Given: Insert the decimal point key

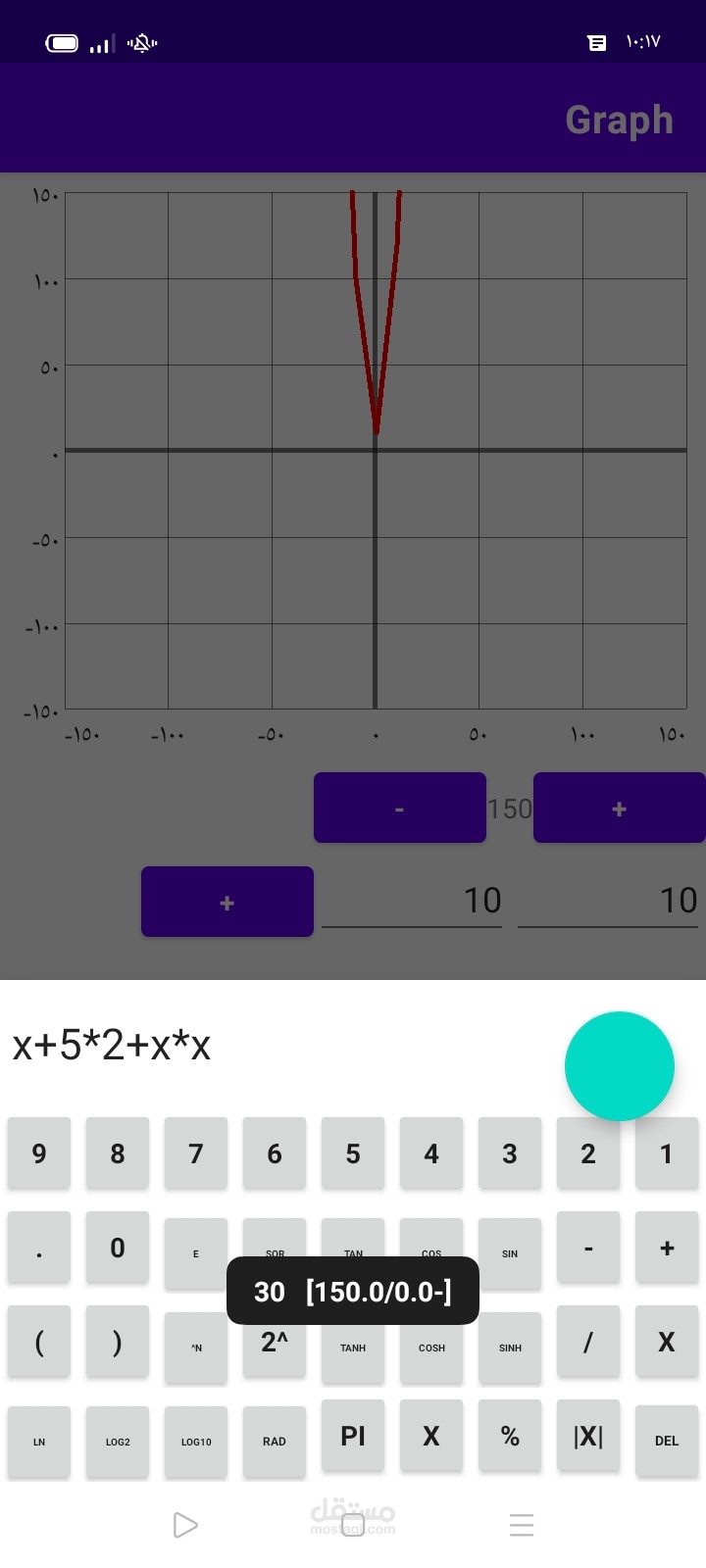Looking at the screenshot, I should 39,1249.
